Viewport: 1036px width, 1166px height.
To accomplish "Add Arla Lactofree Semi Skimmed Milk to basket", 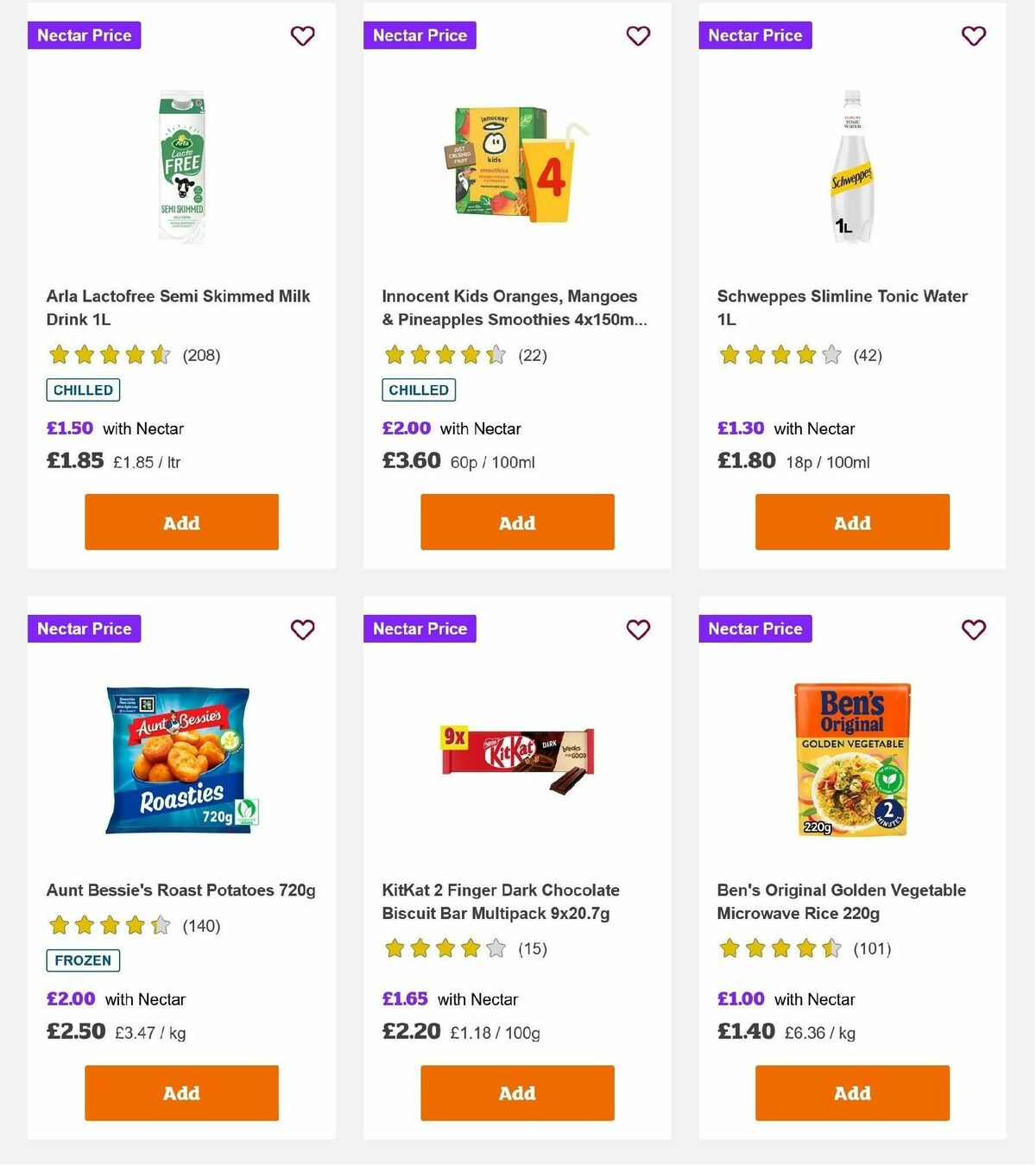I will click(x=180, y=522).
